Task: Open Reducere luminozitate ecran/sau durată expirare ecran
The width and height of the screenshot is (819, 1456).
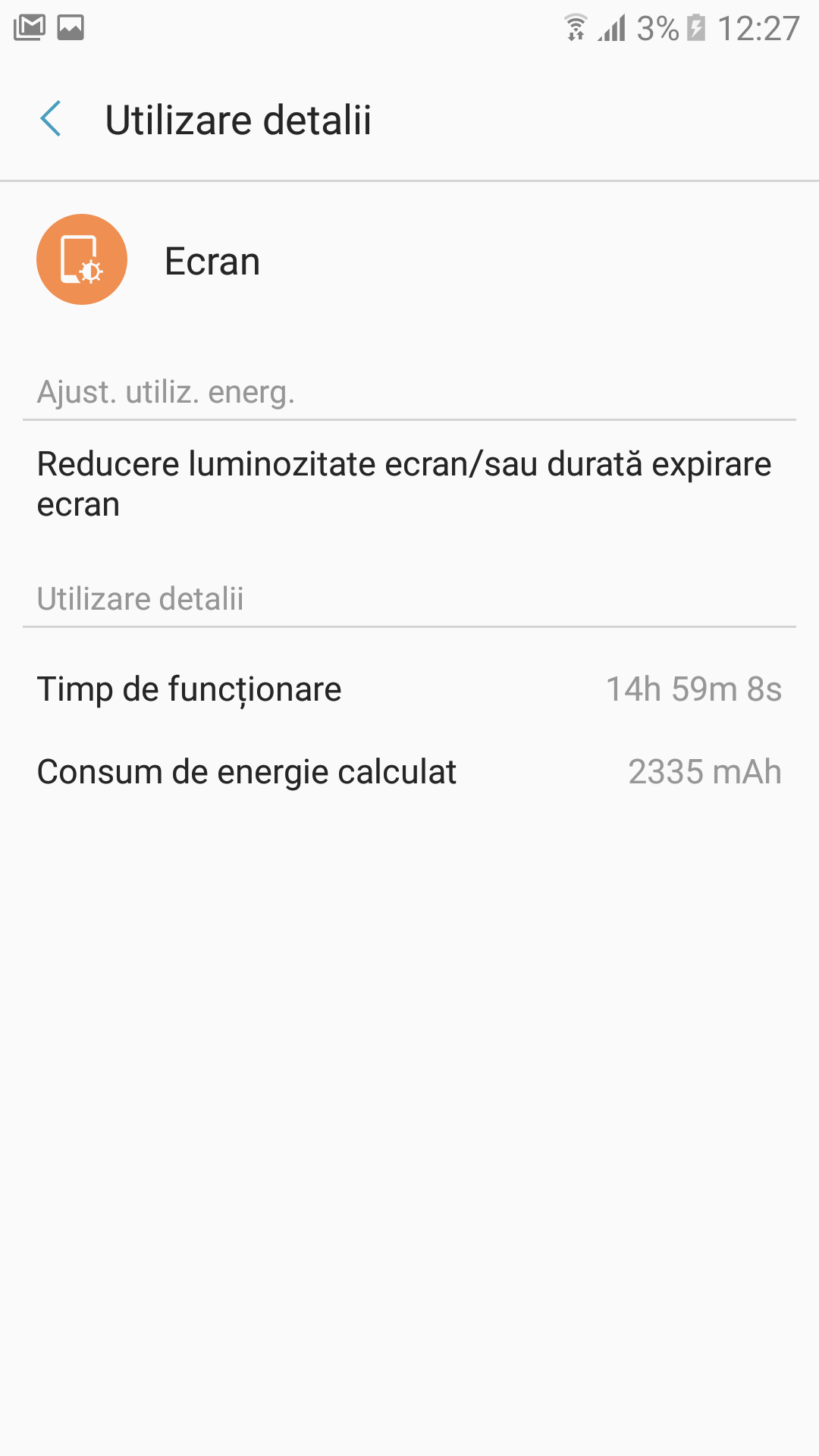Action: tap(405, 484)
